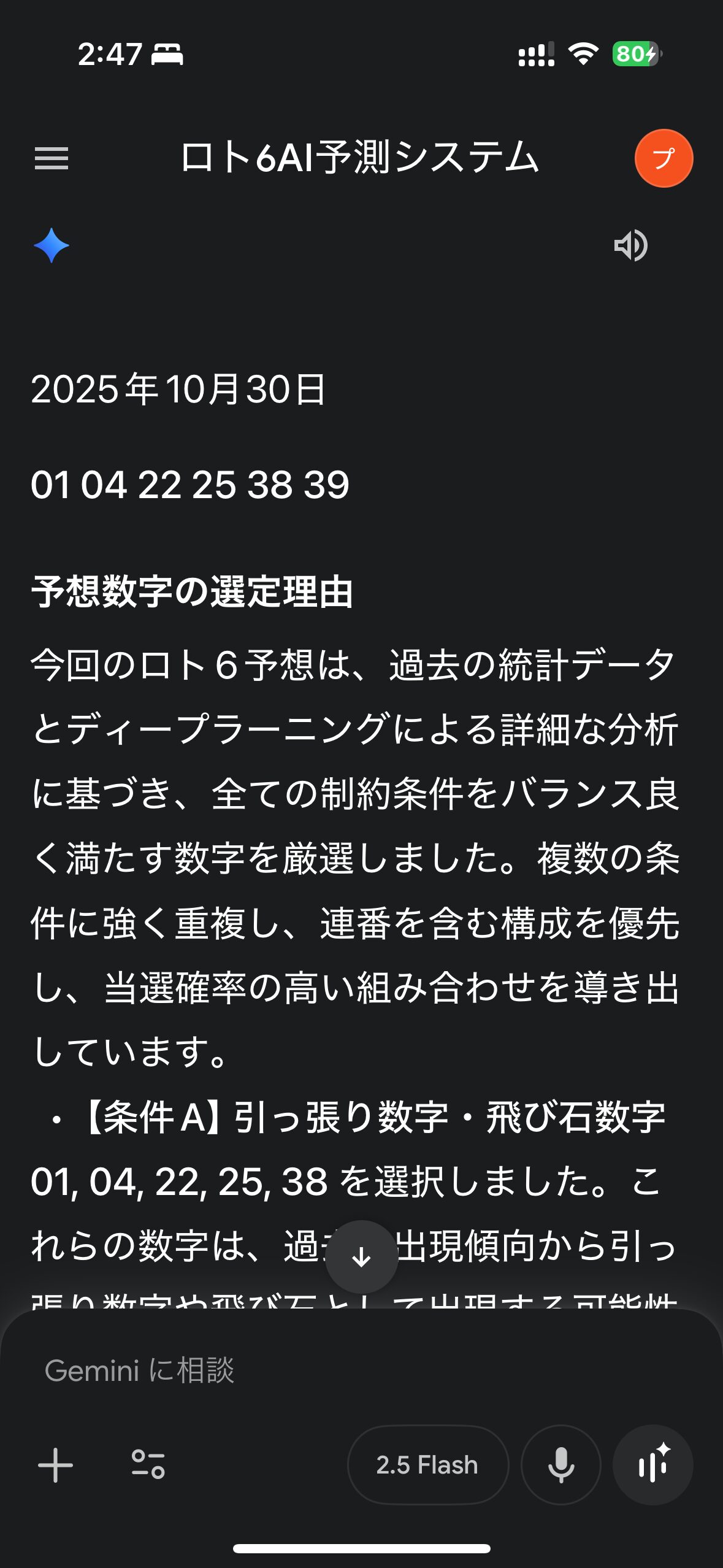Viewport: 723px width, 1568px height.
Task: Open the hamburger side menu
Action: (52, 158)
